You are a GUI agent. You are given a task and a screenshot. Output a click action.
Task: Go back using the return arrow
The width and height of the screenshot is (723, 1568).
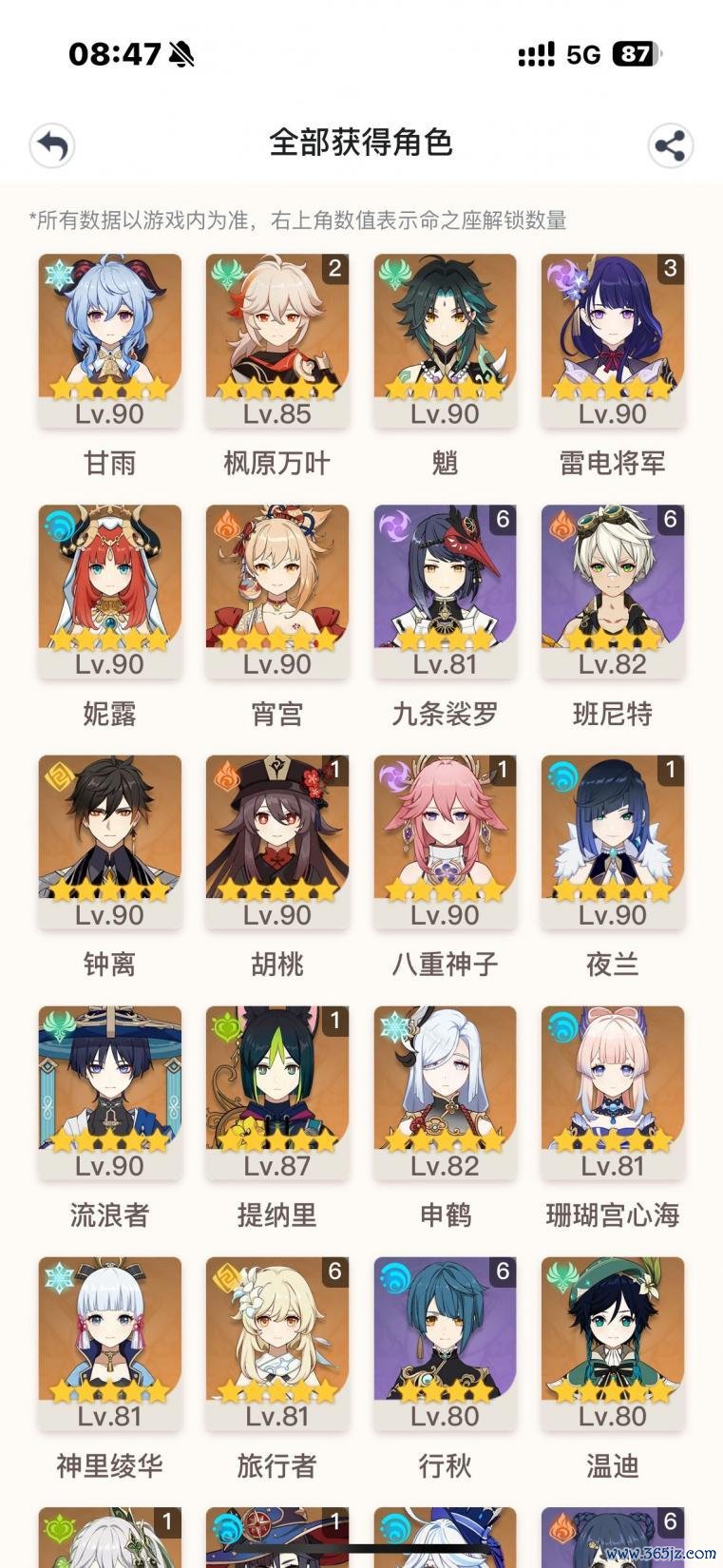pos(52,145)
